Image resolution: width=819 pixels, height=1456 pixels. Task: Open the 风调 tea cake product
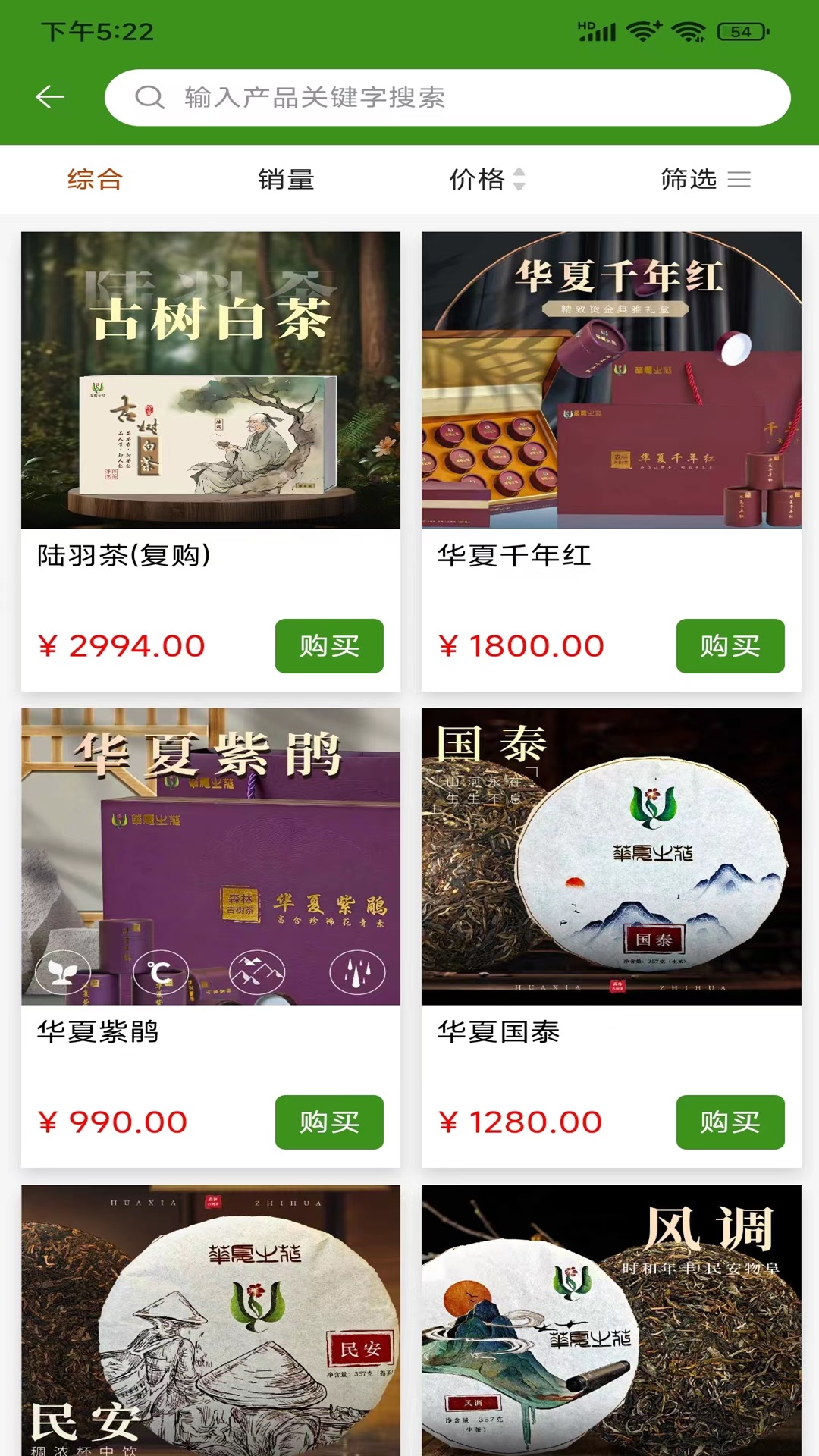(x=611, y=1319)
